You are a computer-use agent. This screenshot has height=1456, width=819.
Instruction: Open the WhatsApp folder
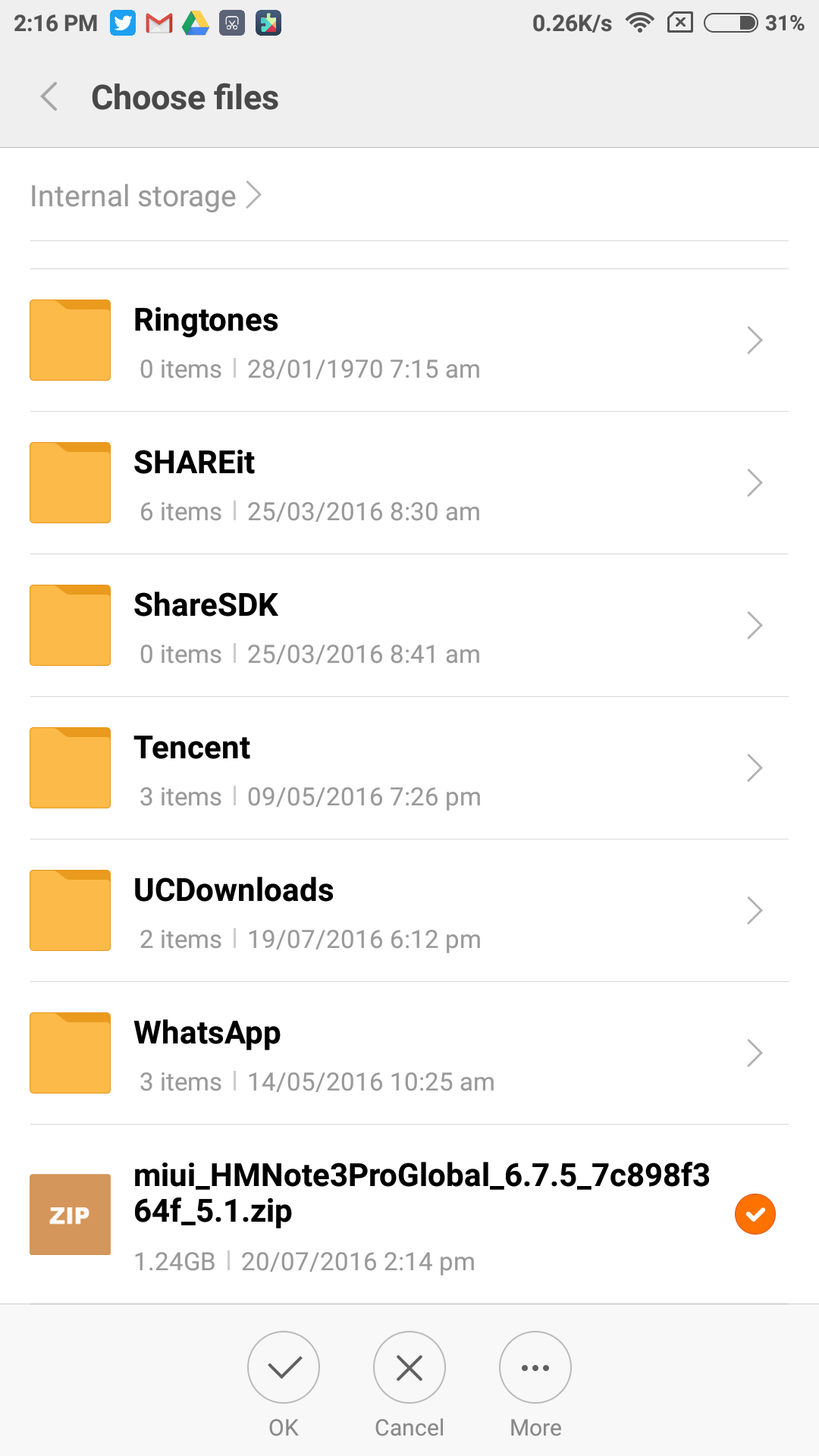point(409,1053)
